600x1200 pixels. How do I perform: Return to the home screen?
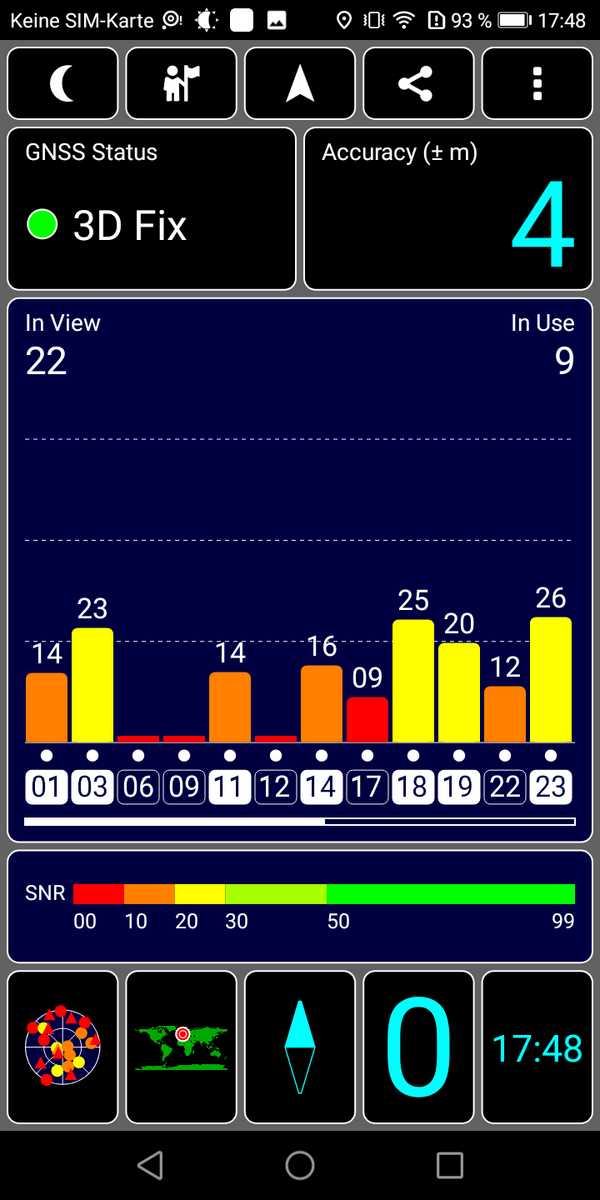point(300,1165)
